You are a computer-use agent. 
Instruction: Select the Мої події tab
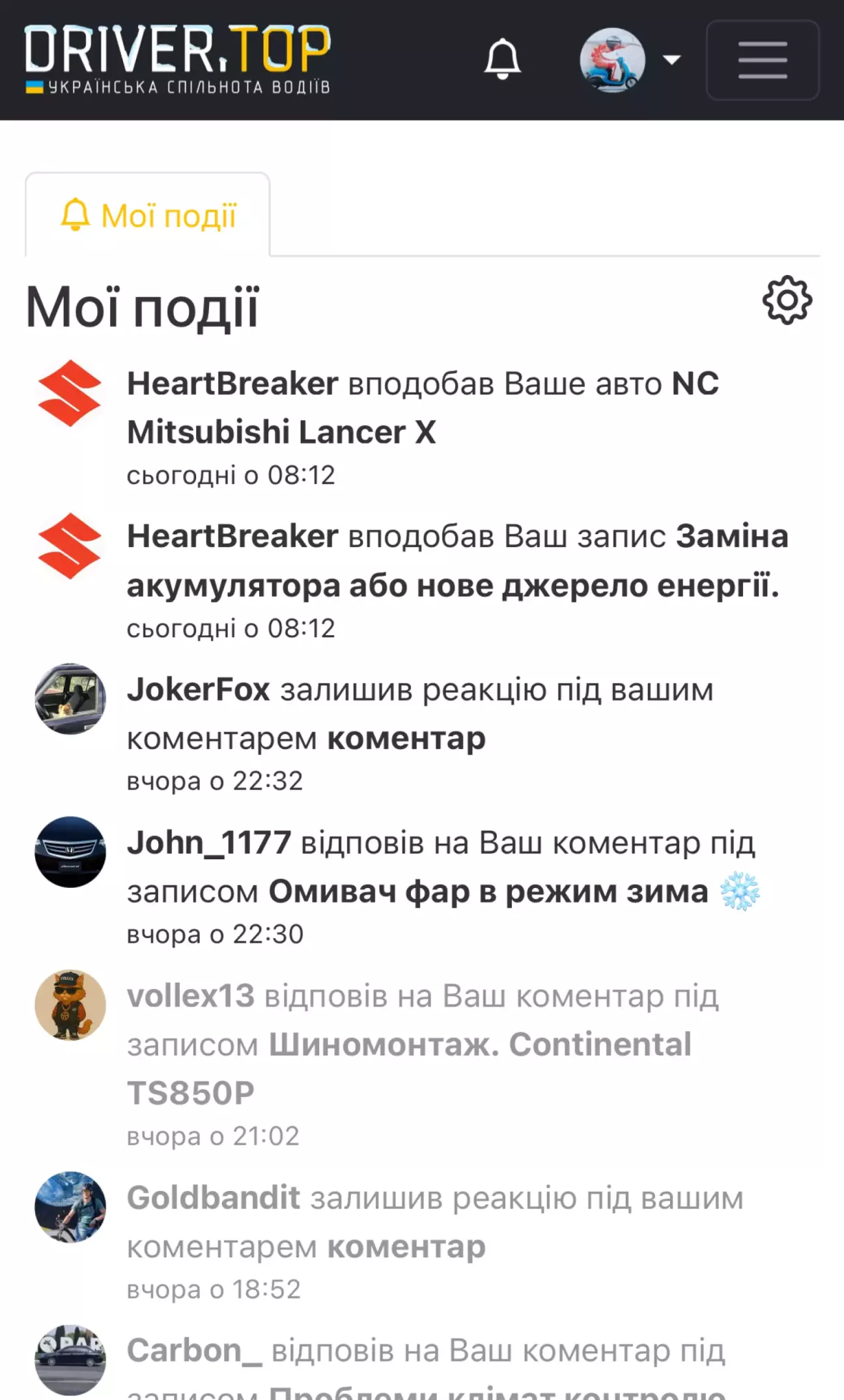(148, 216)
